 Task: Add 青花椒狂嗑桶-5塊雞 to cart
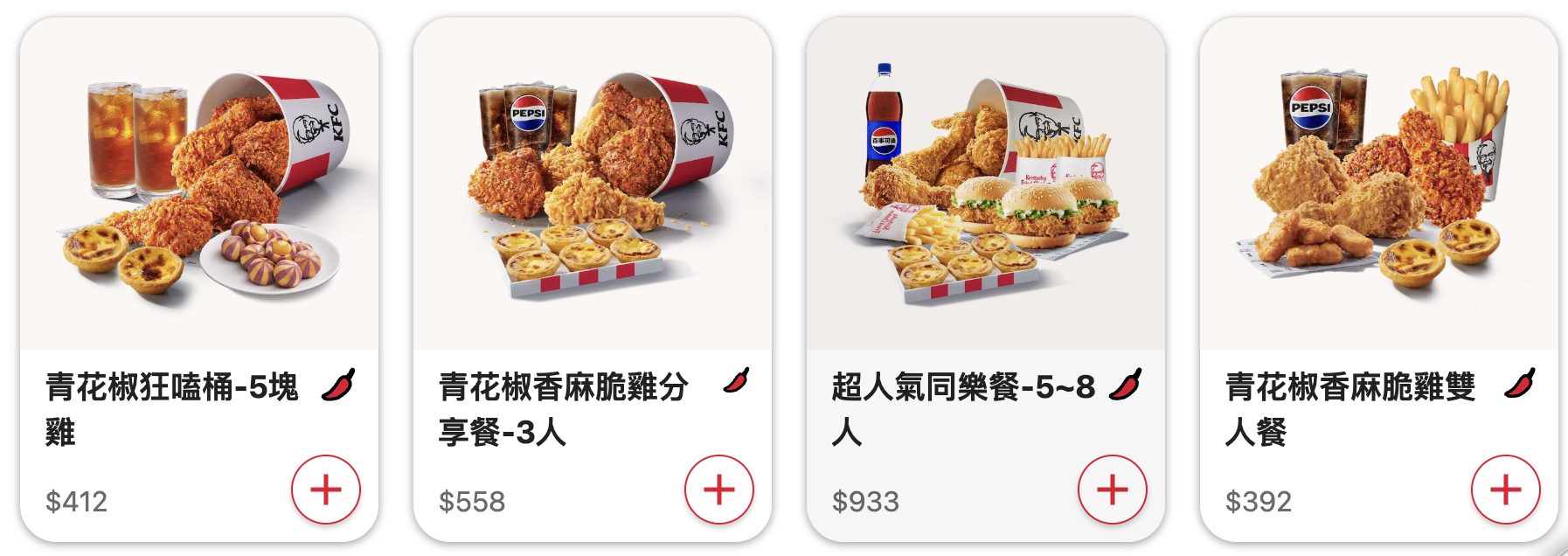click(x=325, y=490)
